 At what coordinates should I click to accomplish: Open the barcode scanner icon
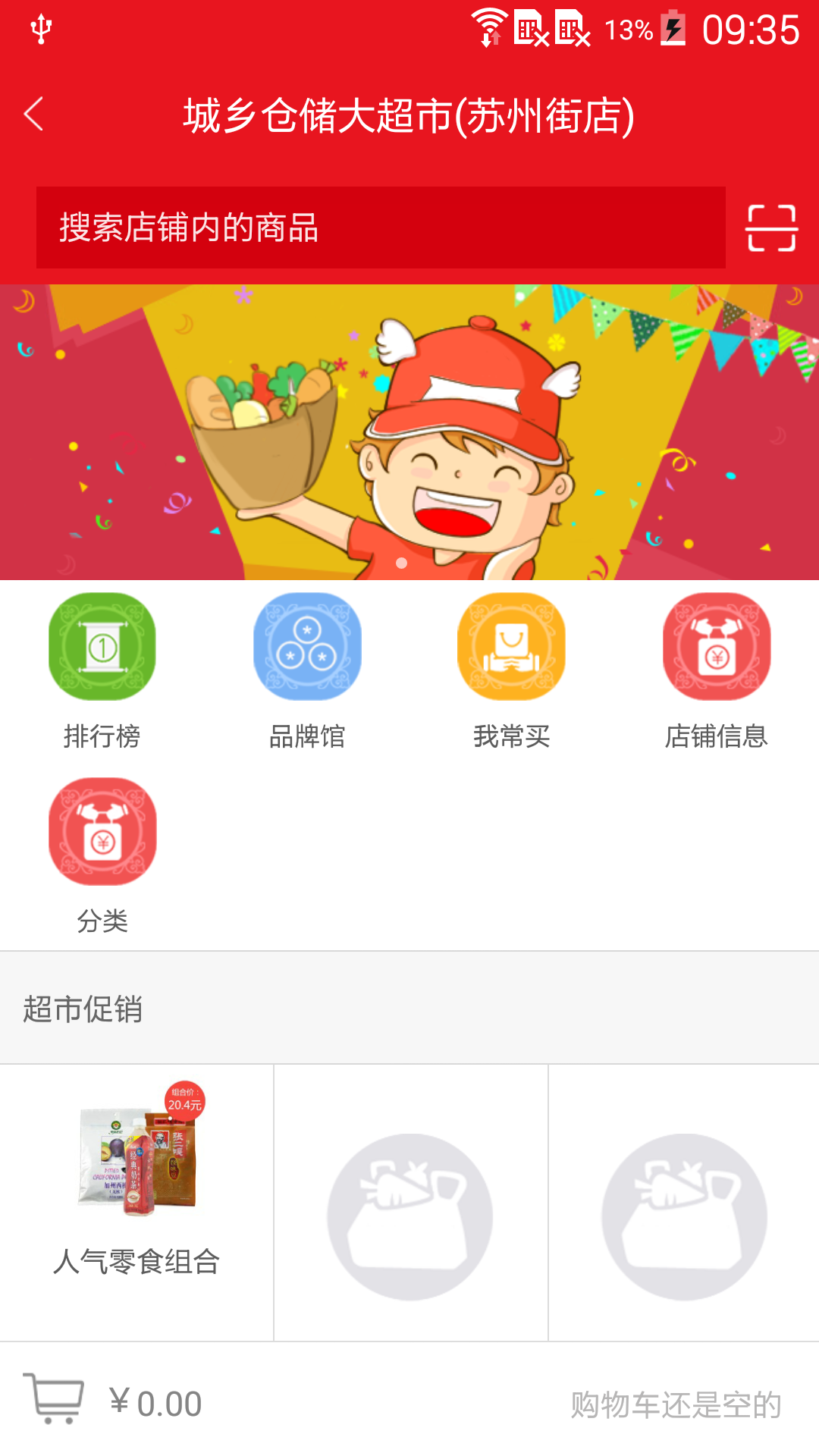click(771, 227)
